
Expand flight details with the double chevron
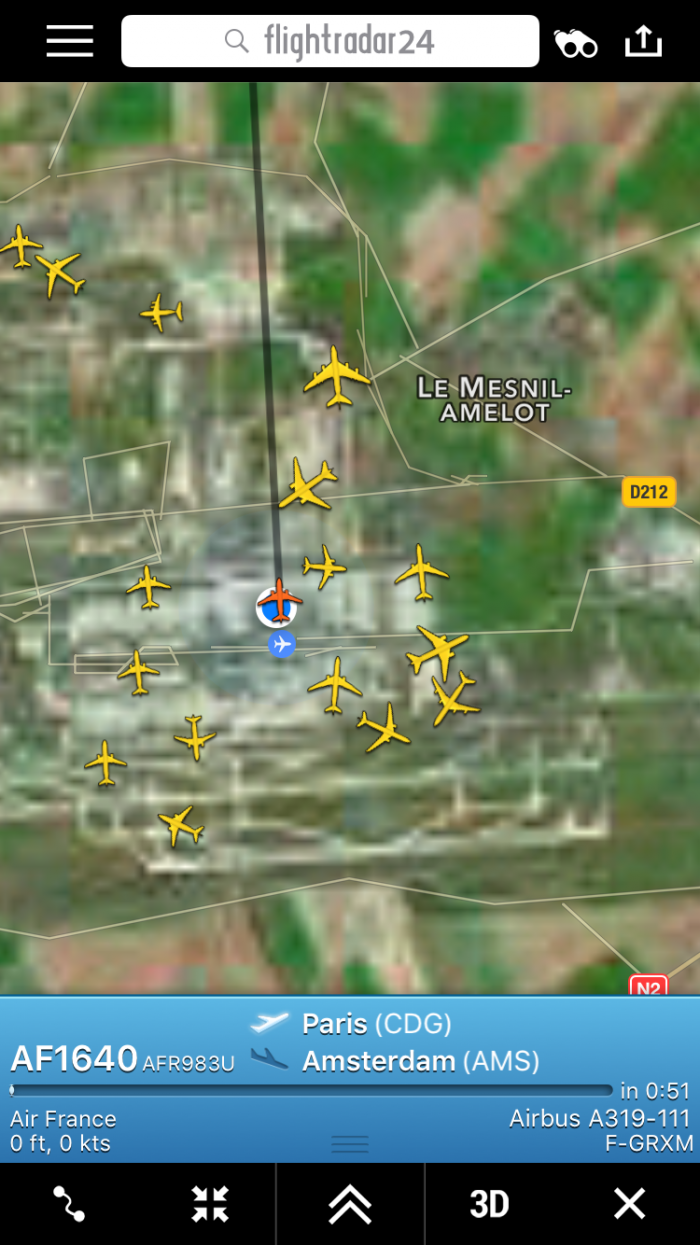tap(350, 1204)
